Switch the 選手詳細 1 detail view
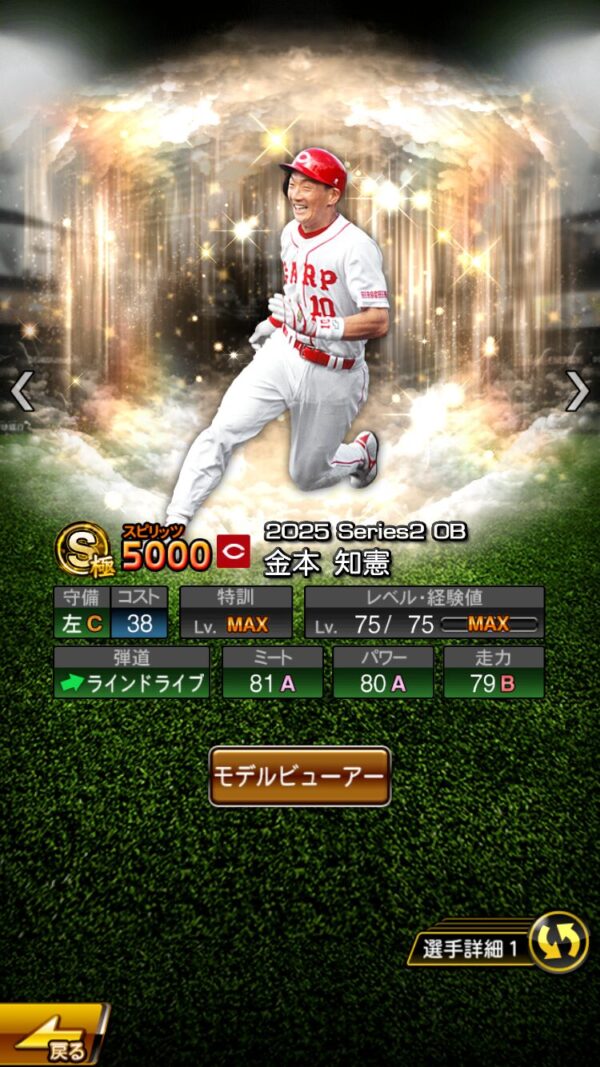The width and height of the screenshot is (600, 1067). click(x=558, y=943)
